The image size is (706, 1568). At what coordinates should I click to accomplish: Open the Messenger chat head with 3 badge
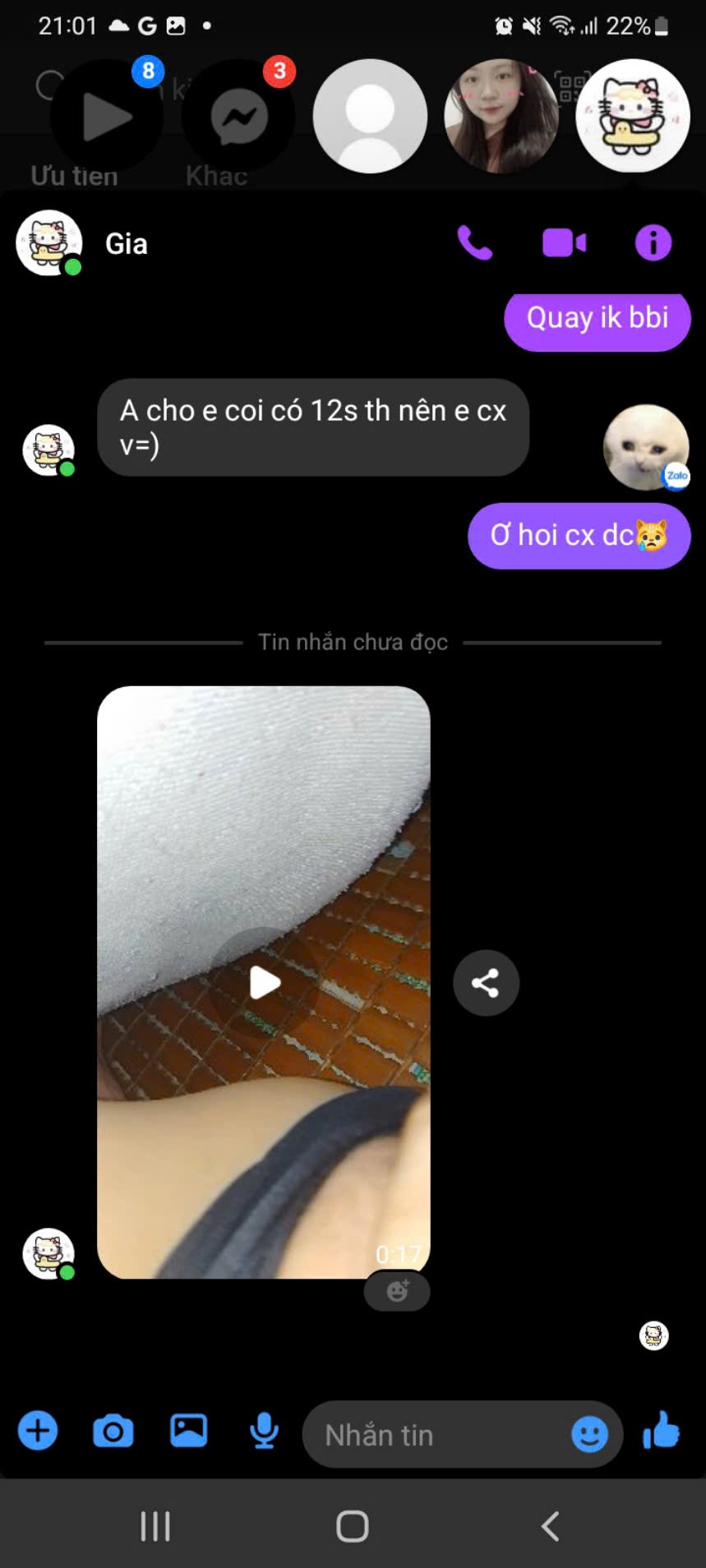(238, 116)
